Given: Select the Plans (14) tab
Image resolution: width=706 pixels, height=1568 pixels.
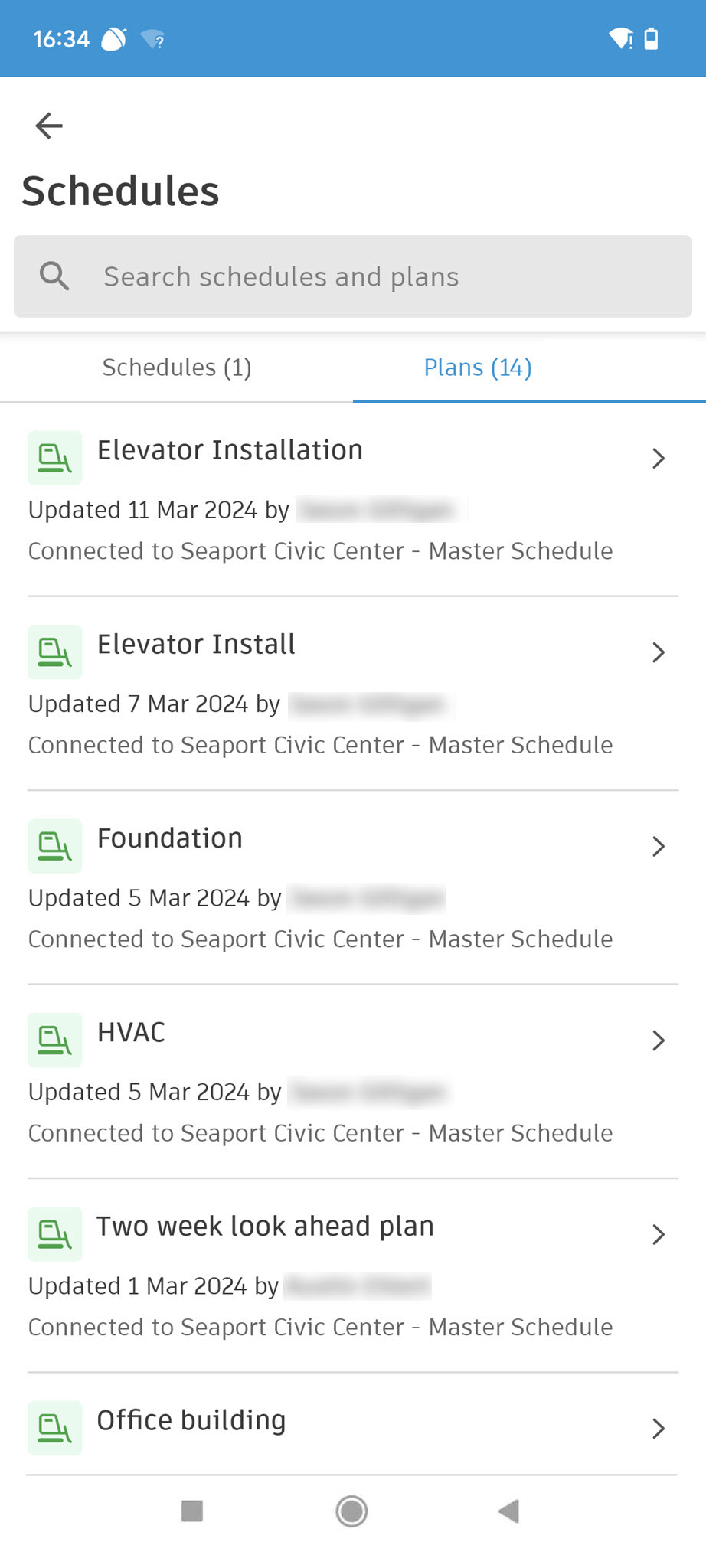Looking at the screenshot, I should [477, 367].
